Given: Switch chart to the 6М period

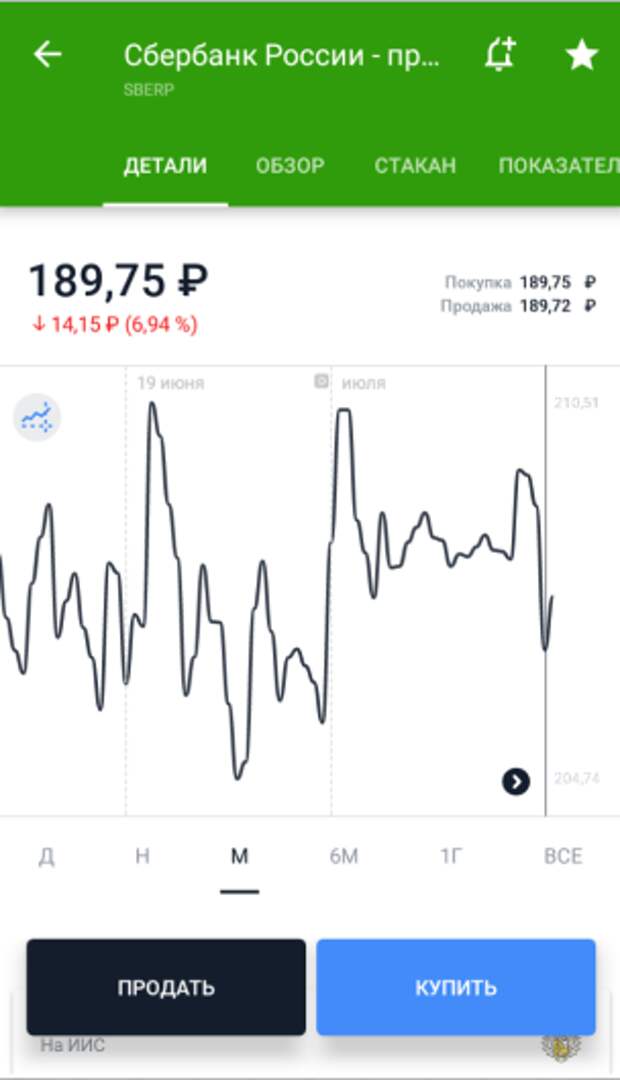Looking at the screenshot, I should [x=343, y=857].
